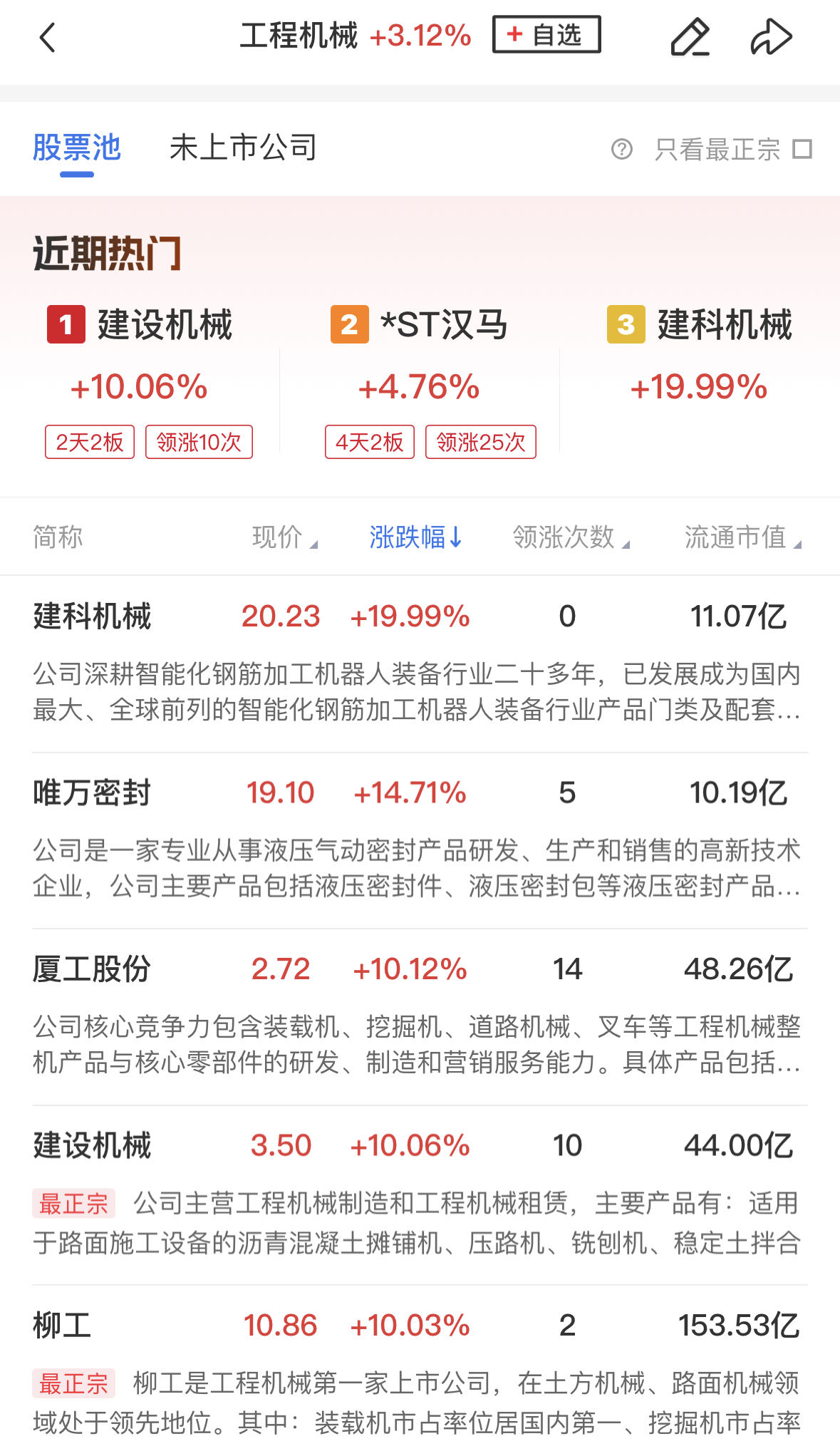Add 工程机械 to 自选 watchlist
The height and width of the screenshot is (1456, 840).
pyautogui.click(x=546, y=35)
